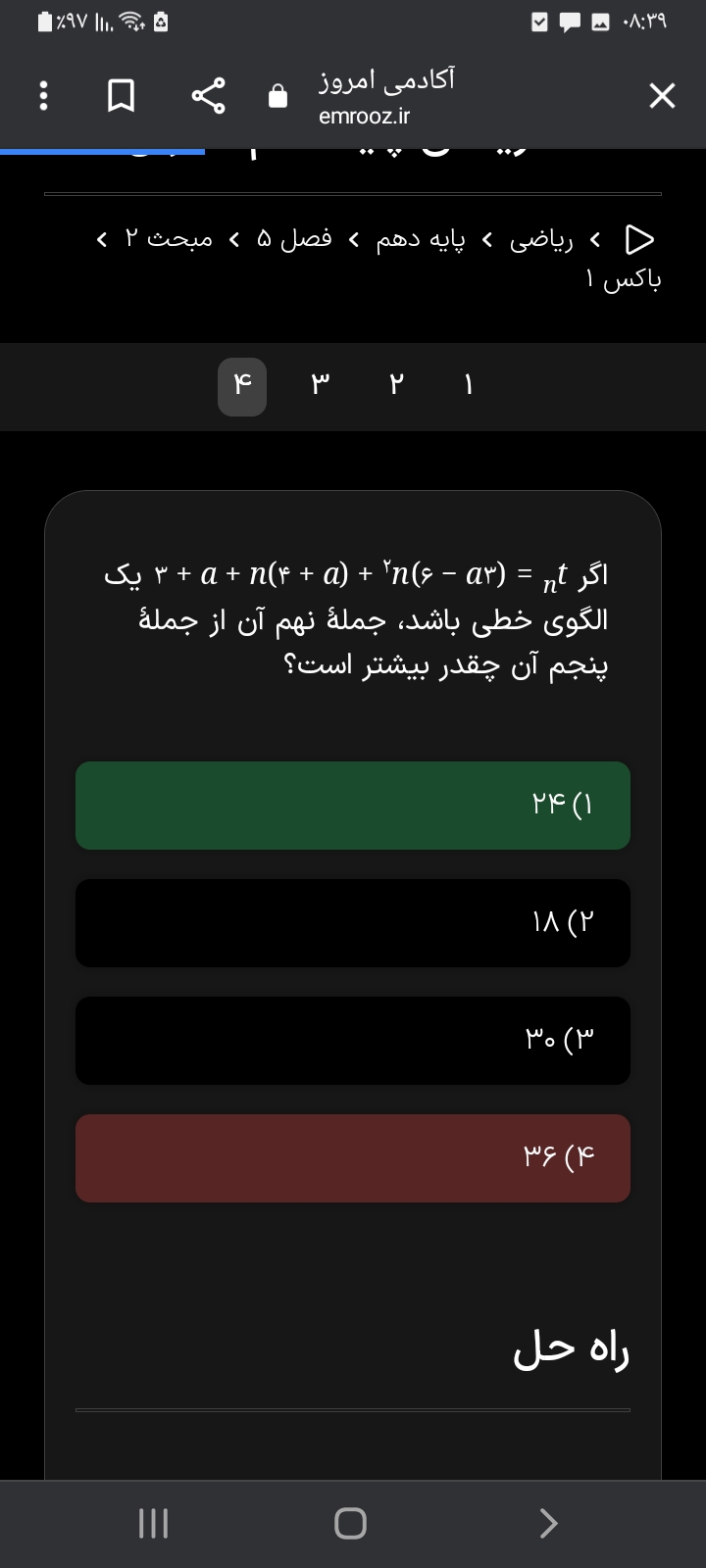The width and height of the screenshot is (706, 1568).
Task: Switch to question number ۲
Action: [395, 385]
